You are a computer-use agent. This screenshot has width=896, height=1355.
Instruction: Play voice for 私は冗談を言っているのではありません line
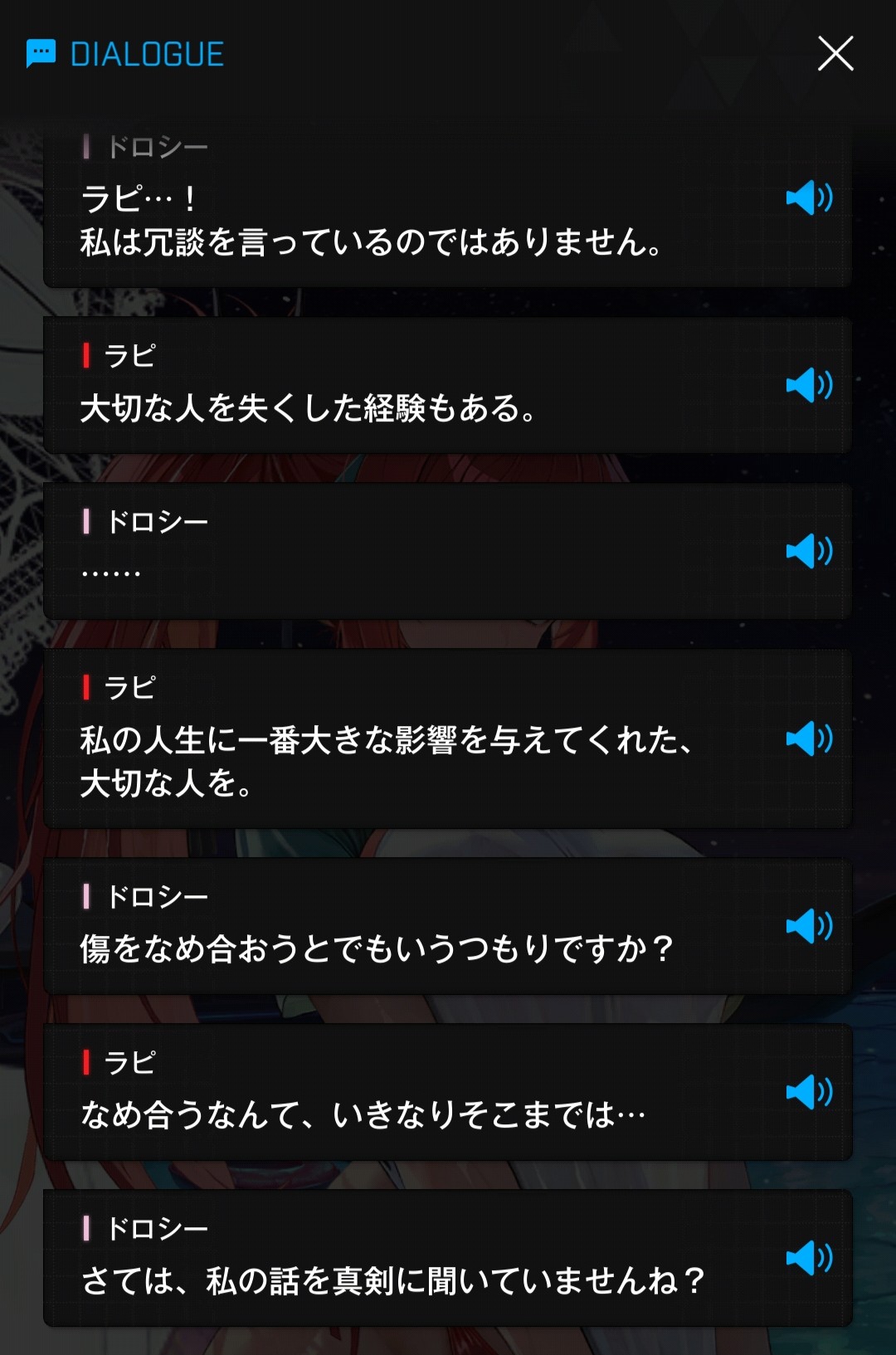point(809,197)
